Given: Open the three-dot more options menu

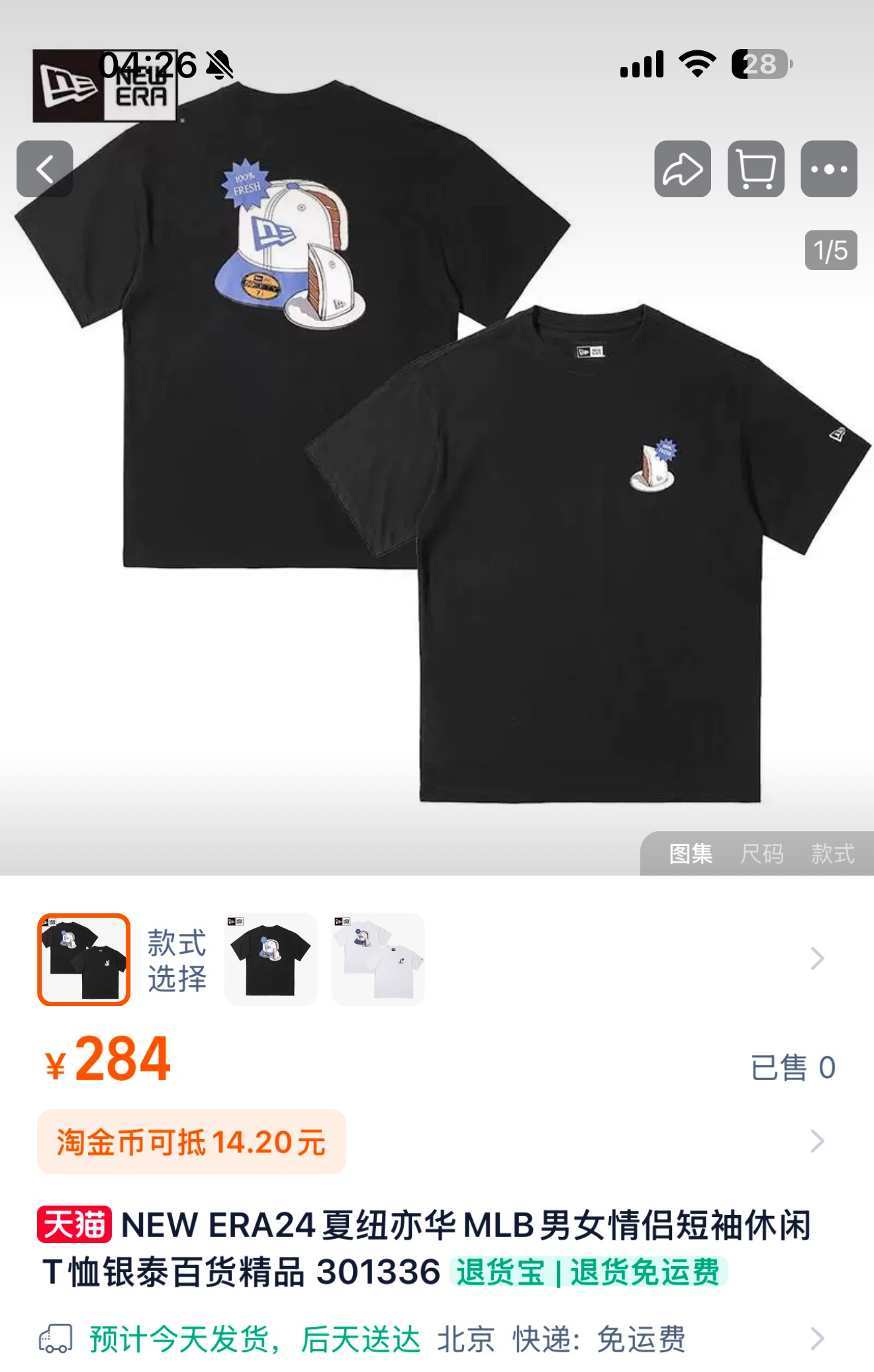Looking at the screenshot, I should coord(829,169).
